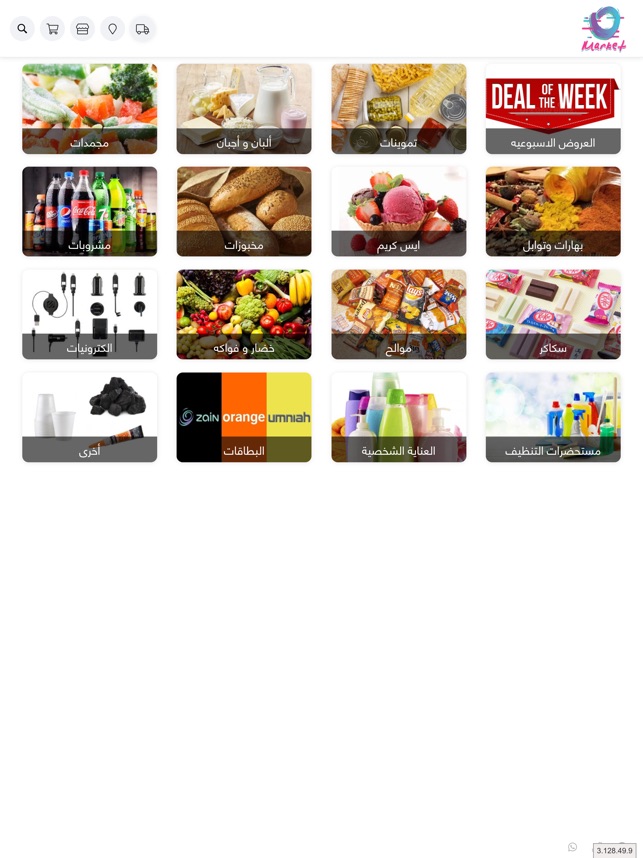Open the search icon

pyautogui.click(x=22, y=29)
